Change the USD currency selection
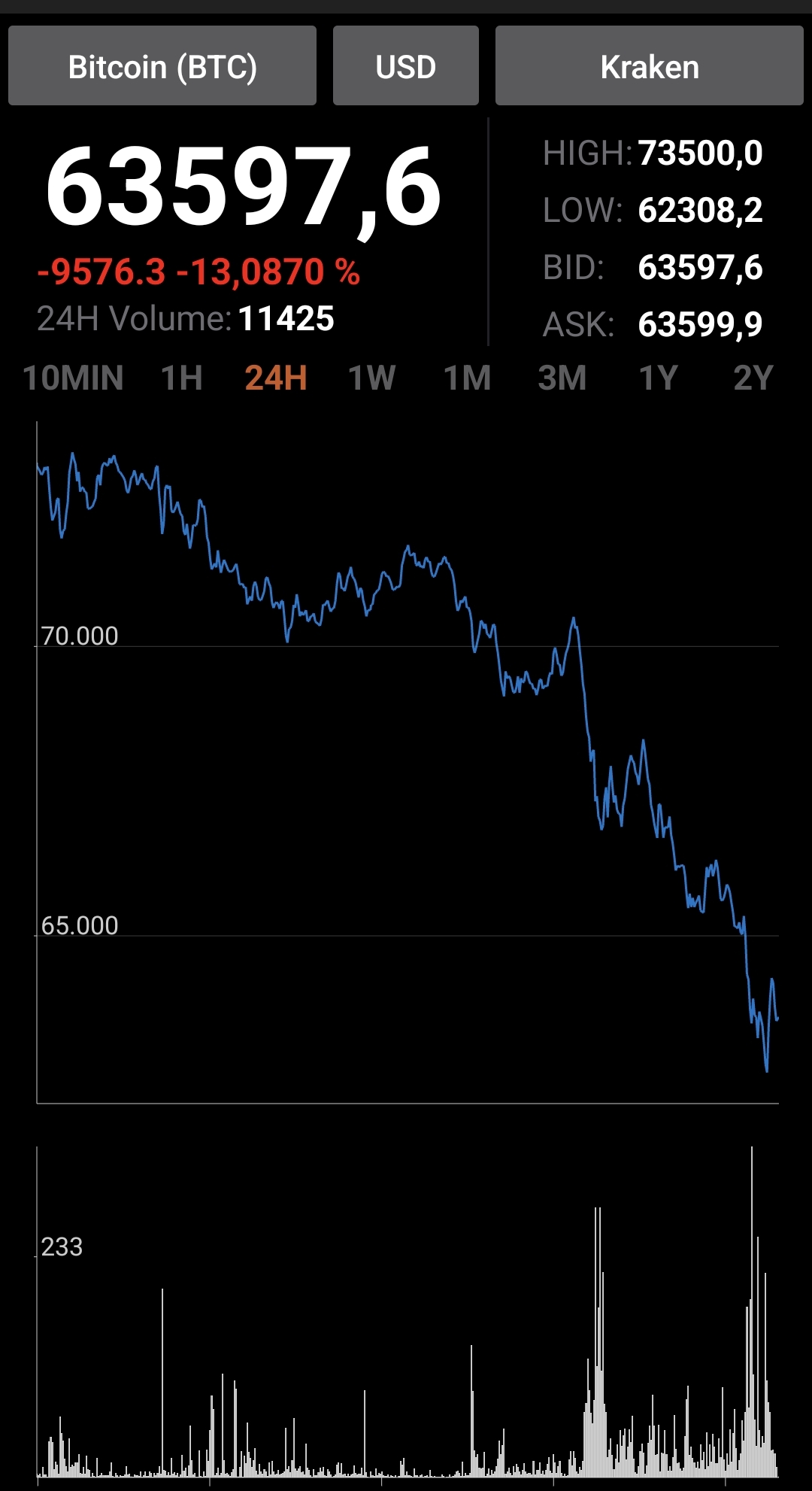 pyautogui.click(x=405, y=66)
